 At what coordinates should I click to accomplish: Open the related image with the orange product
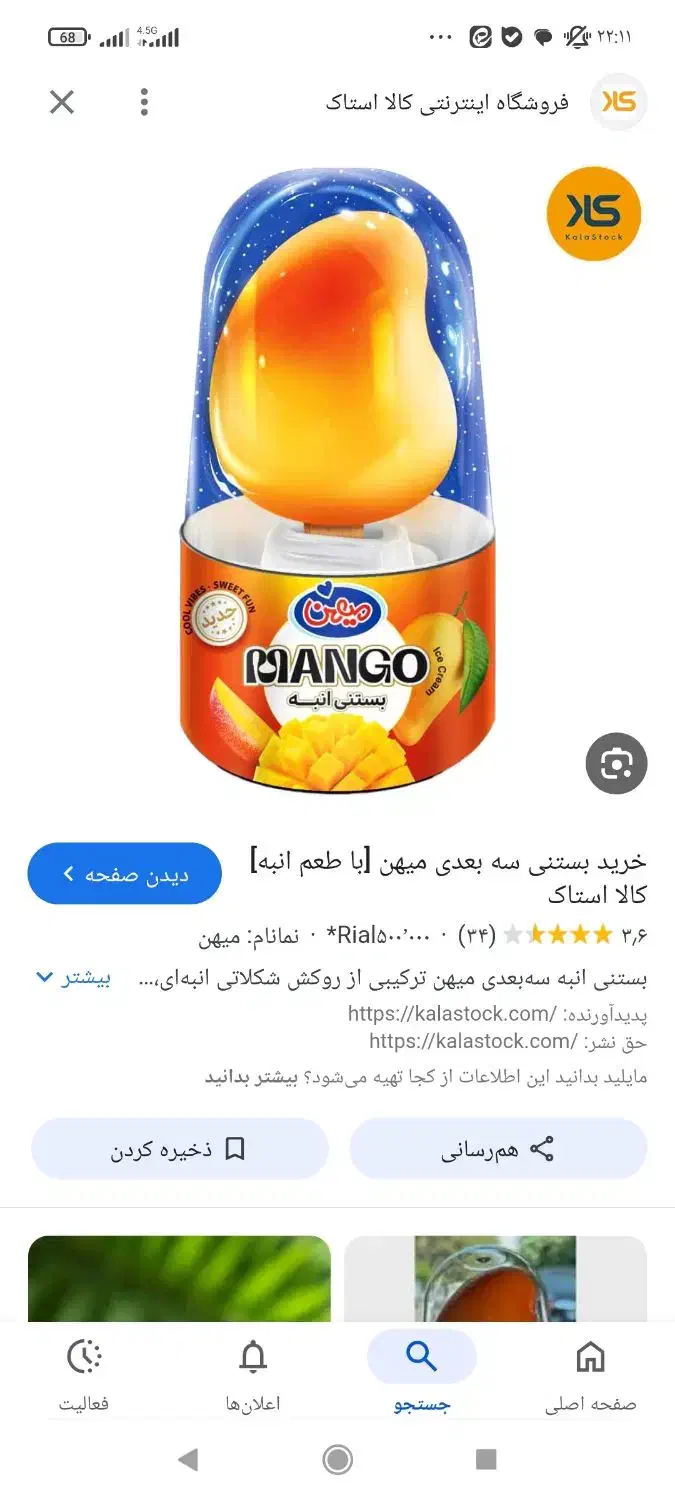[495, 1279]
